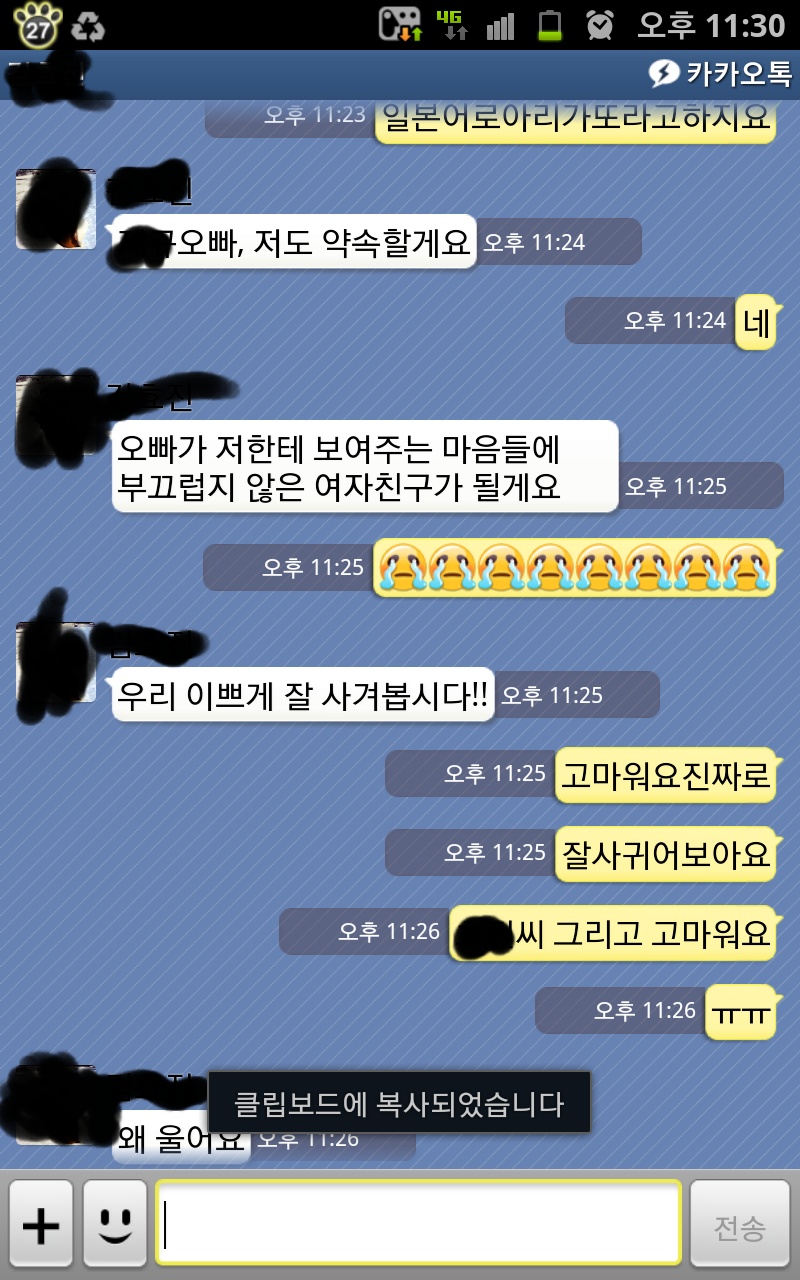
Task: Open sender's profile photo beside 약속할게요 message
Action: (56, 208)
